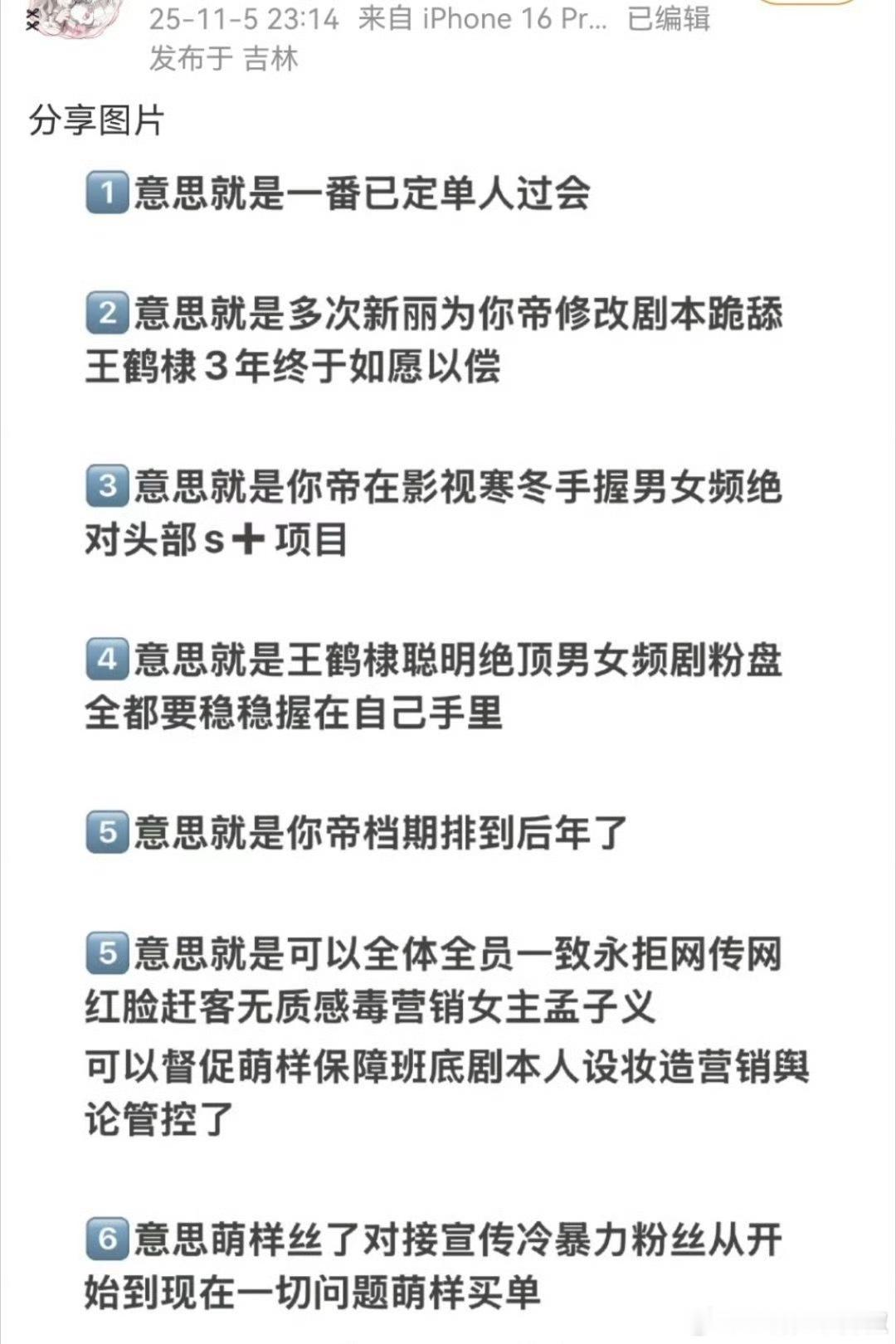Click the 4️⃣ emoji before 王鹤棣聪明绝顶
896x1344 pixels.
106,660
